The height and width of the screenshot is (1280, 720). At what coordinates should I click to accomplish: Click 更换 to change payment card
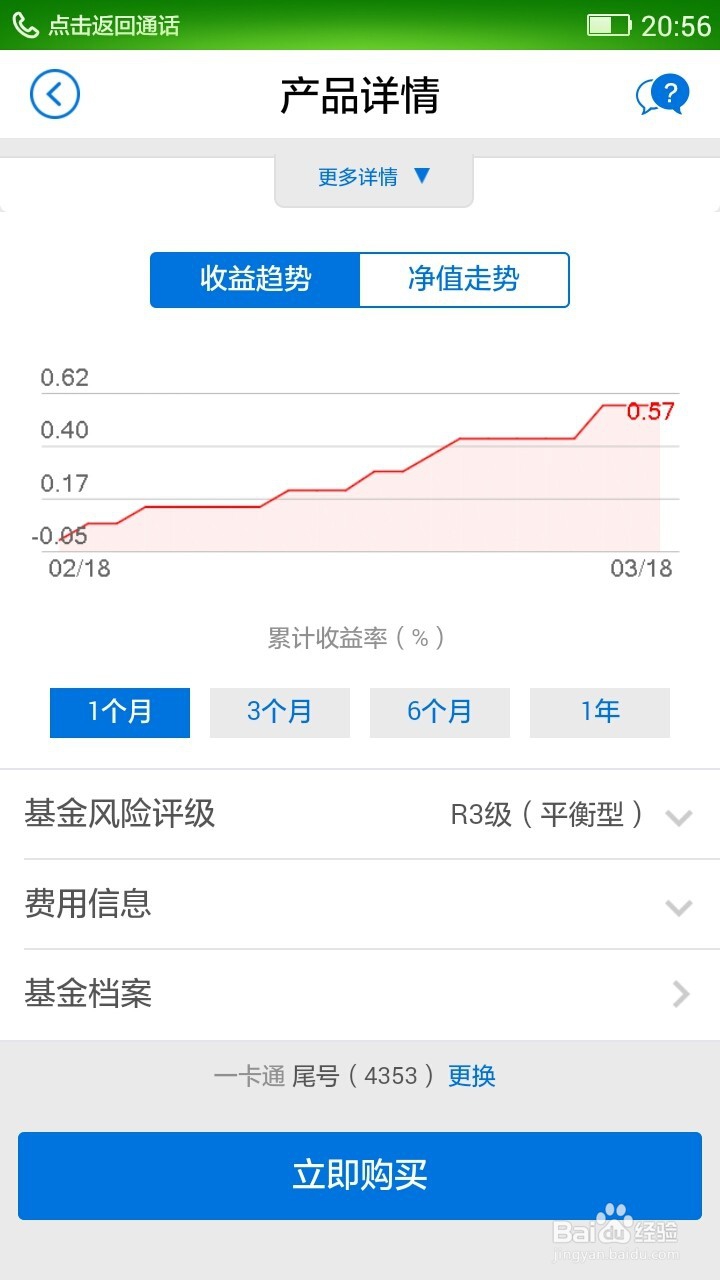tap(472, 1076)
